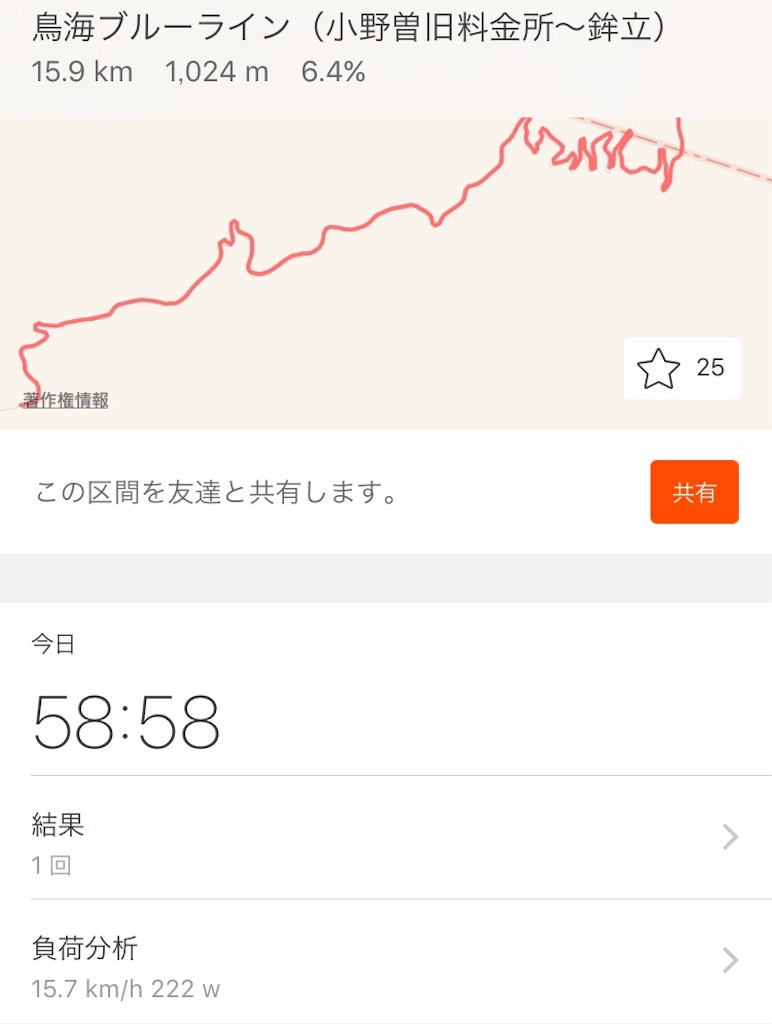Open the 負荷分析 effort analysis details

click(386, 961)
